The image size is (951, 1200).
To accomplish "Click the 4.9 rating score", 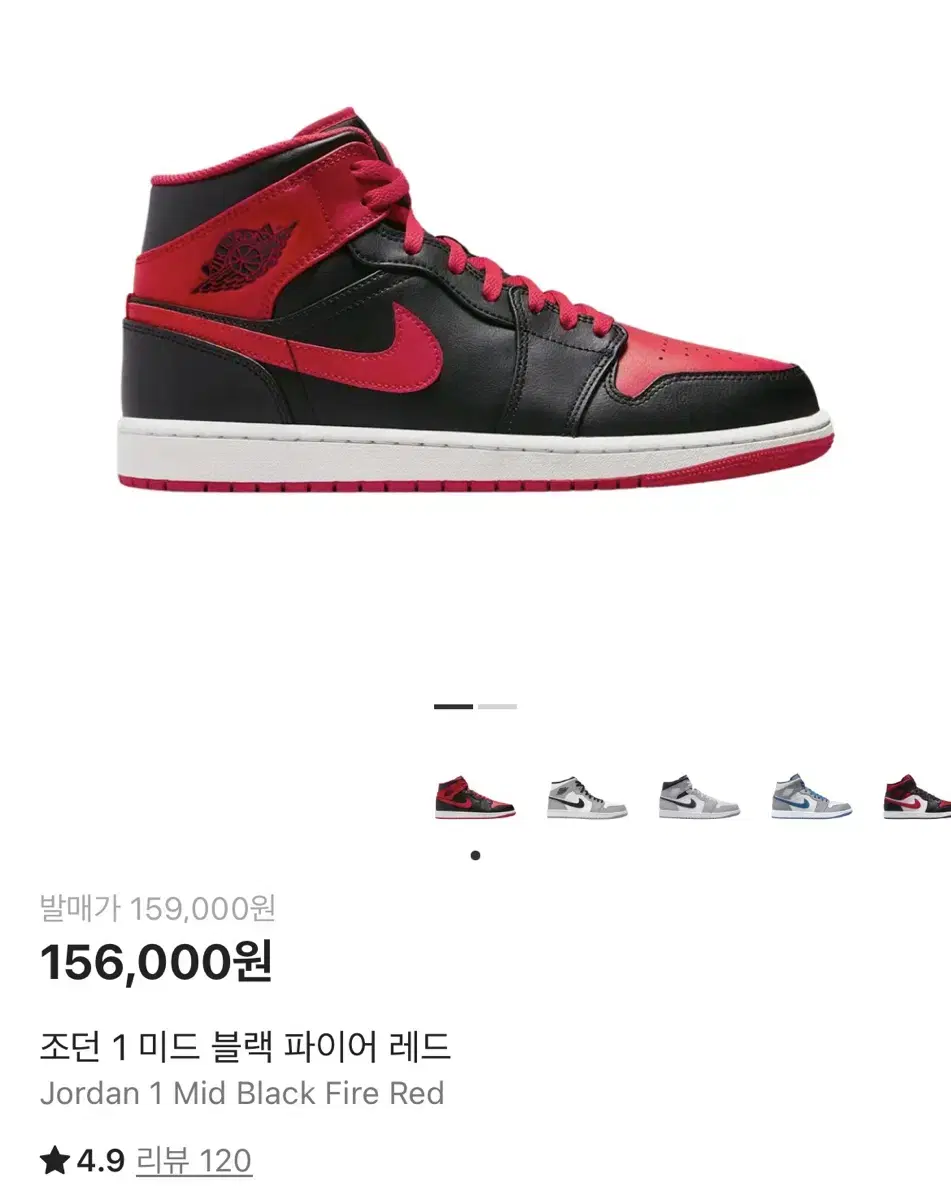I will pos(95,1162).
